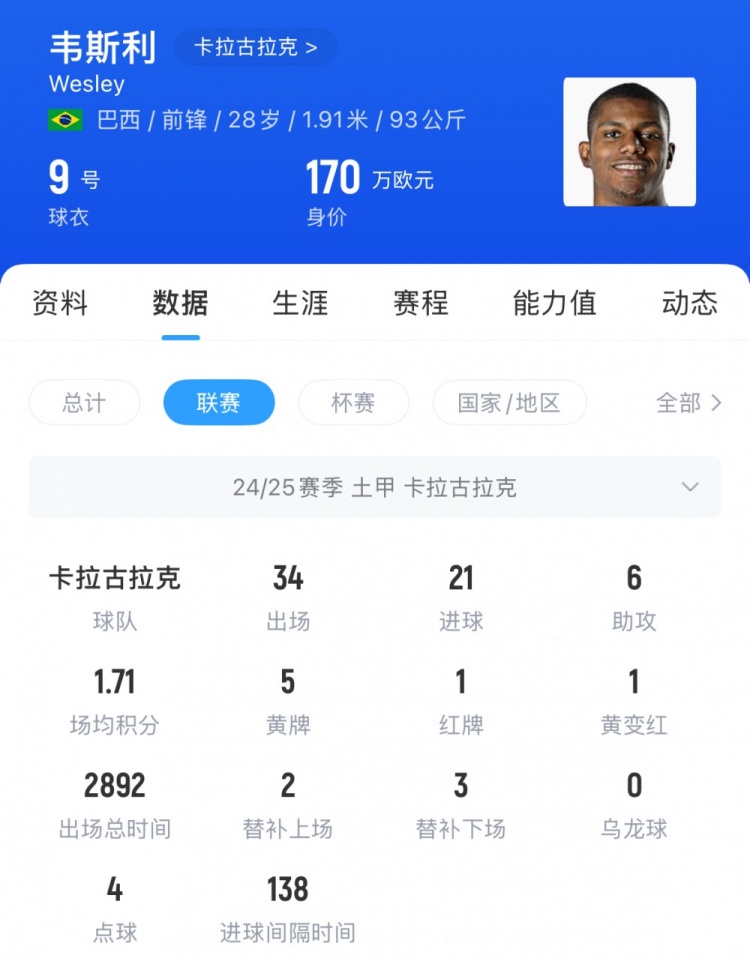750x961 pixels.
Task: Switch to the 动态 tab
Action: (x=689, y=303)
